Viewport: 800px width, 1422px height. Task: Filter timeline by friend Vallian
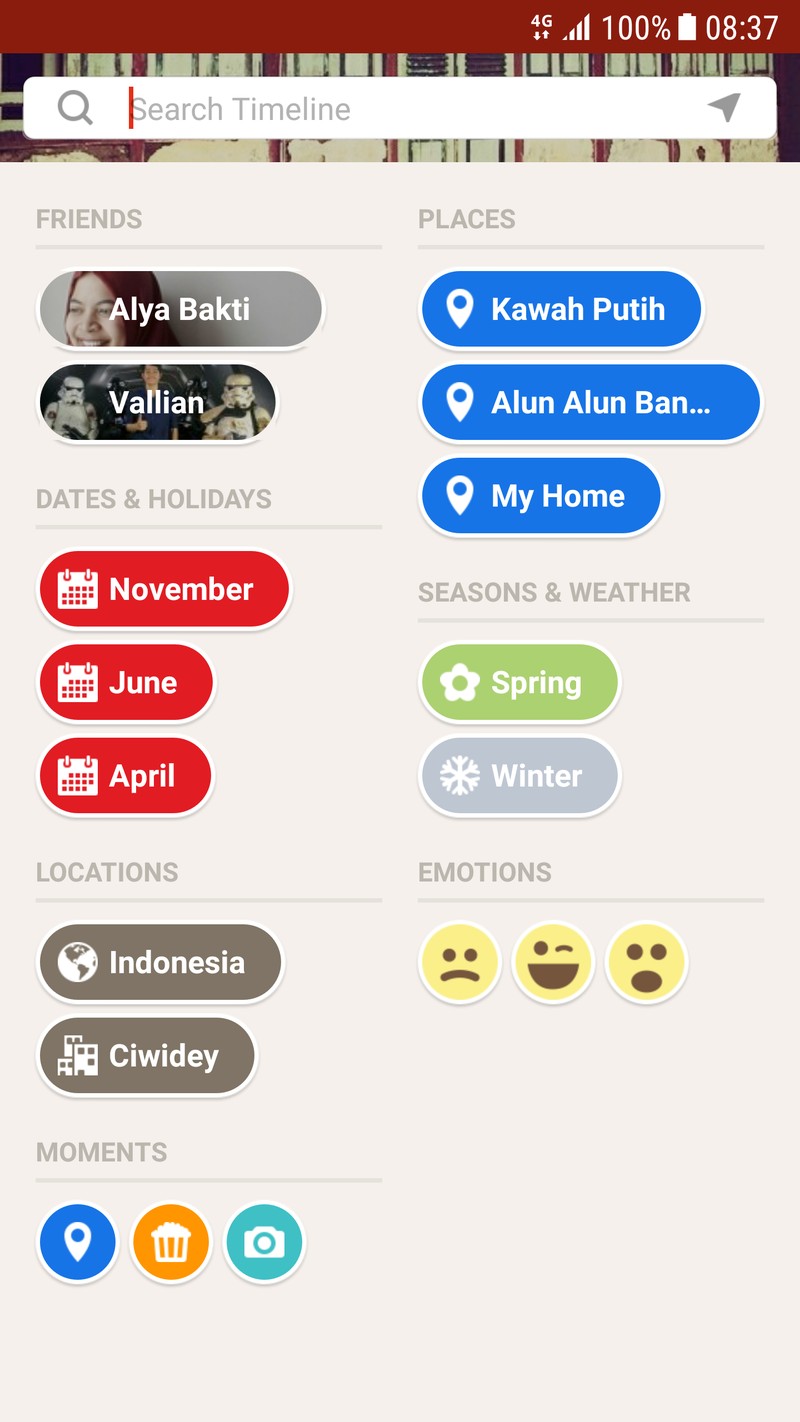[x=157, y=402]
